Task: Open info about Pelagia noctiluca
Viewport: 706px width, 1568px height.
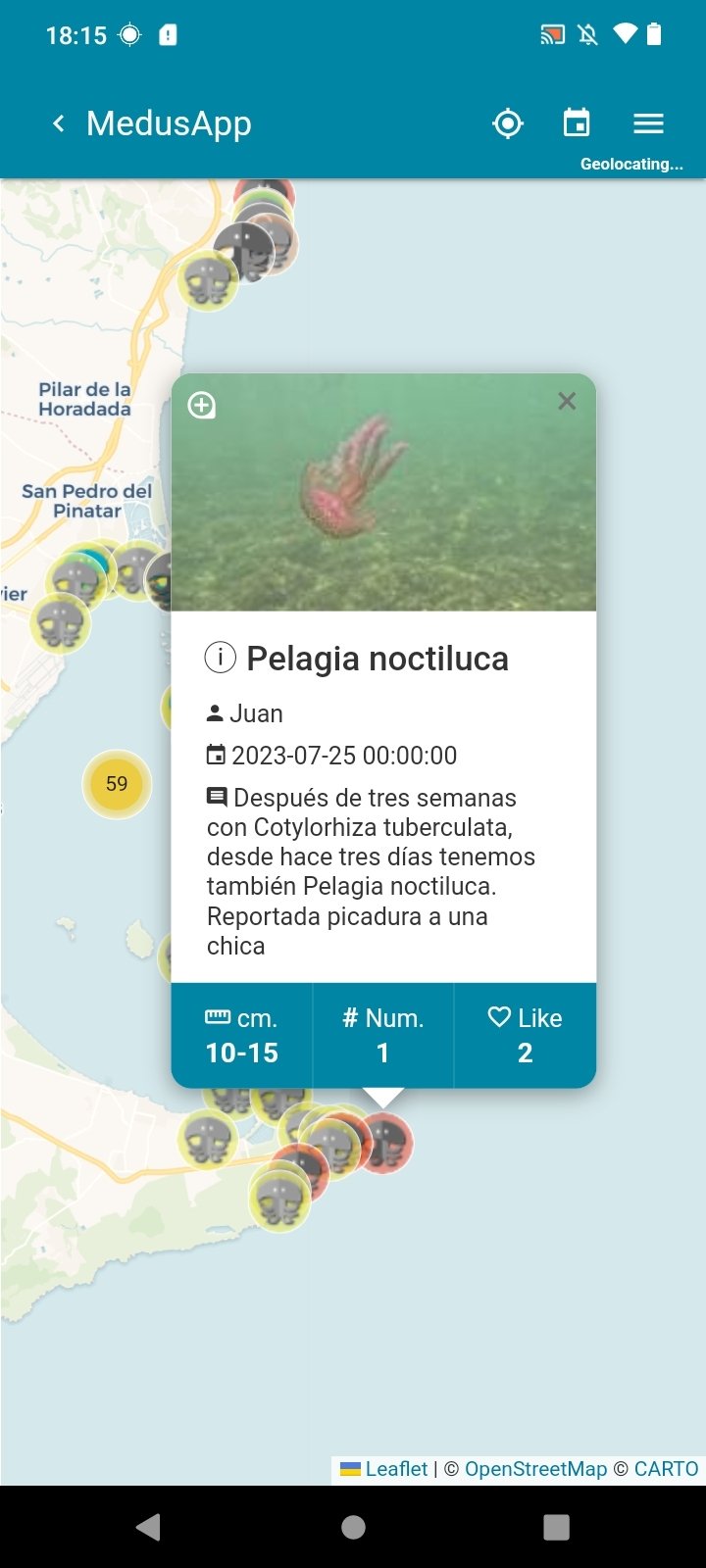Action: click(x=221, y=658)
